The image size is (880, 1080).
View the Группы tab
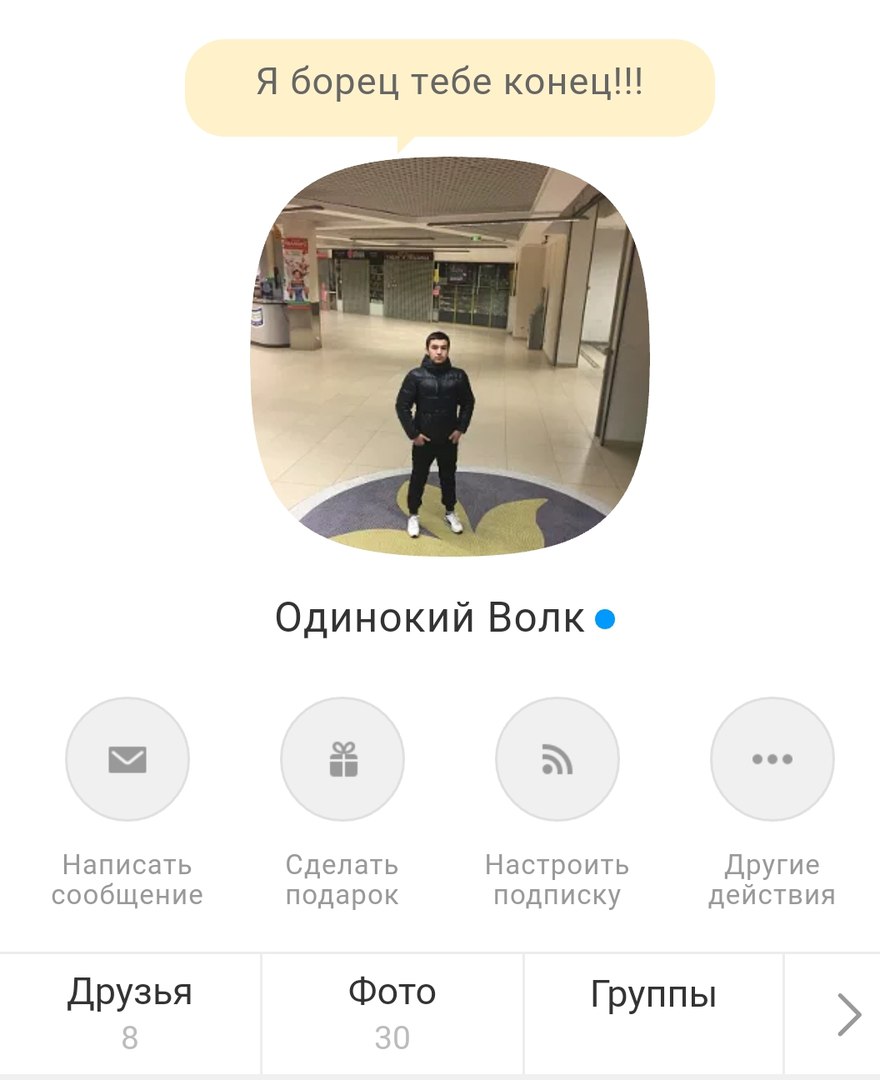(653, 1012)
